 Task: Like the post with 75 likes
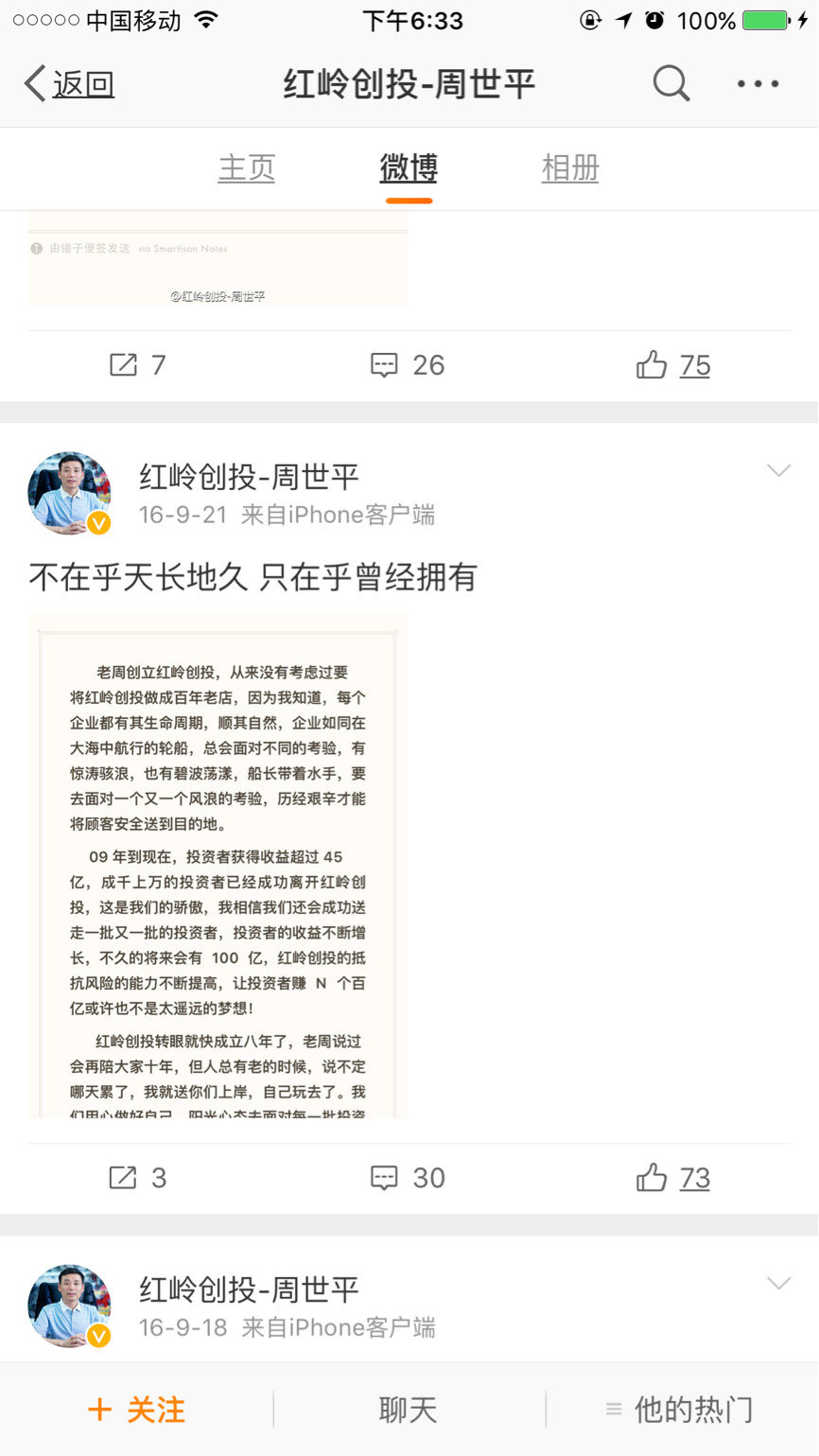click(x=673, y=365)
